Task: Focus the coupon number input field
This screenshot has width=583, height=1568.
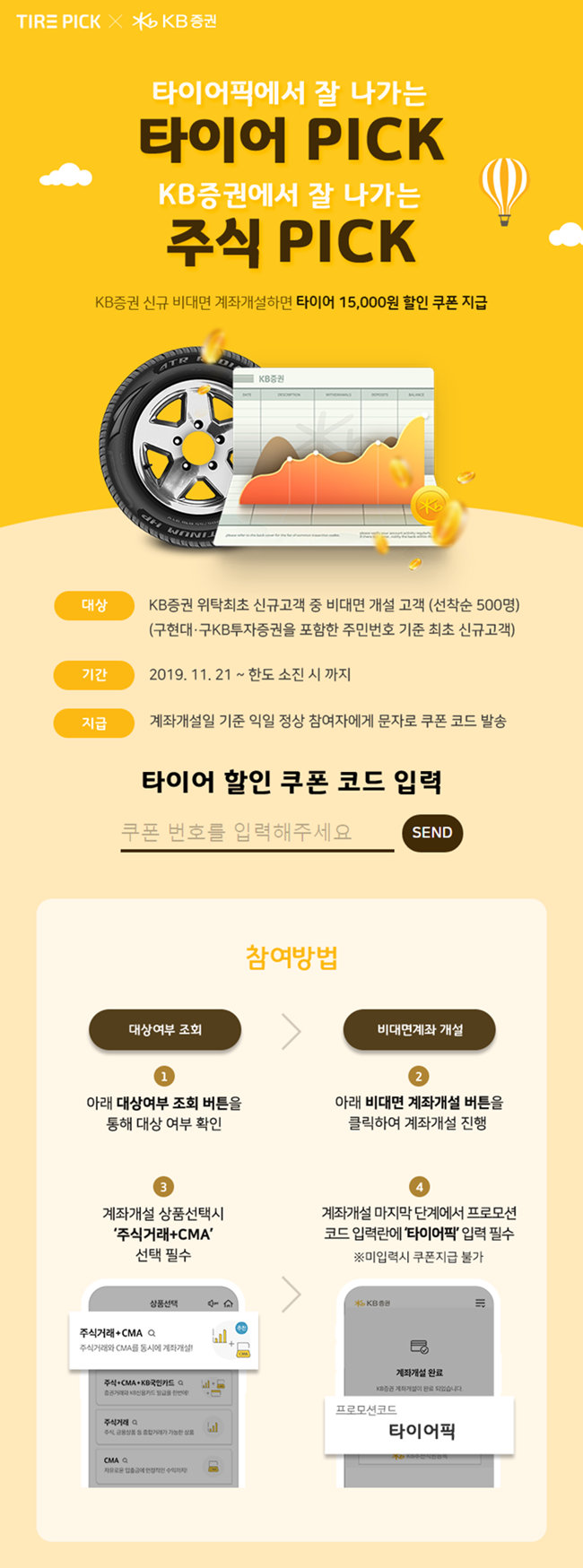Action: pyautogui.click(x=257, y=832)
